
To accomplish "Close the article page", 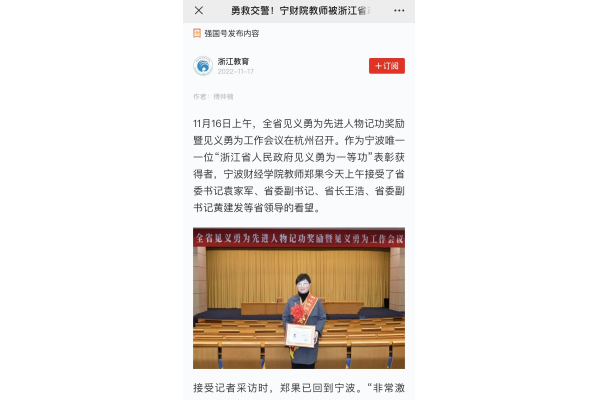I will 198,10.
